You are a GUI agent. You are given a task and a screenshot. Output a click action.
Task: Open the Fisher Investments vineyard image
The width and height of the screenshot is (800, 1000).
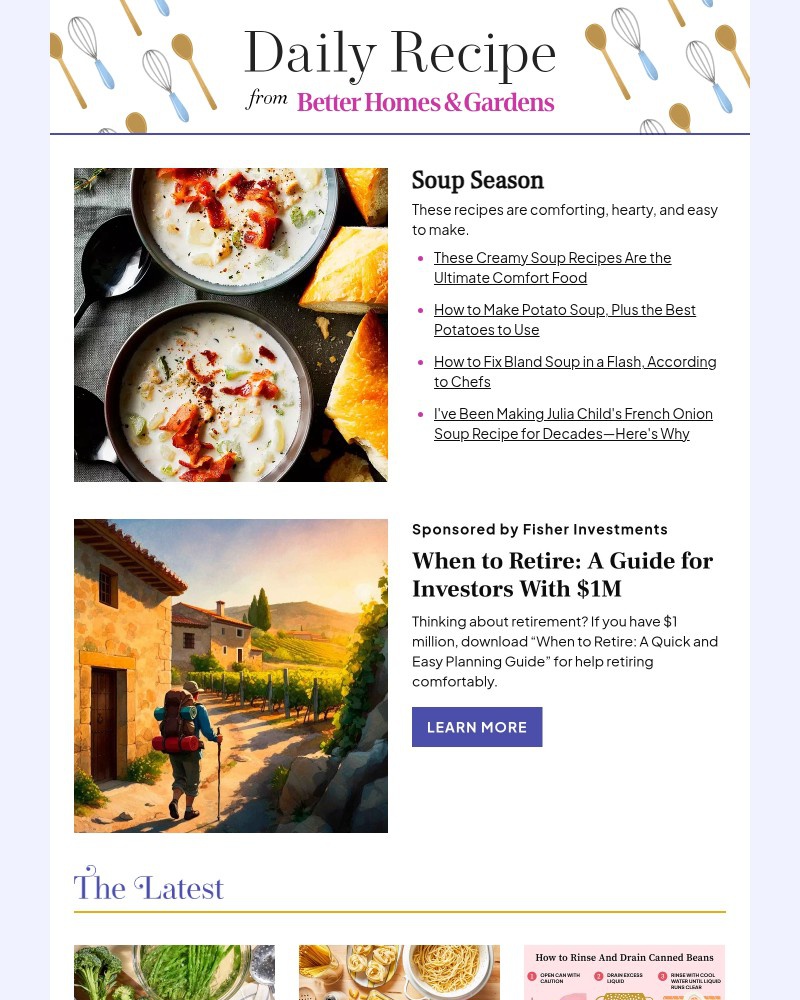click(x=231, y=676)
